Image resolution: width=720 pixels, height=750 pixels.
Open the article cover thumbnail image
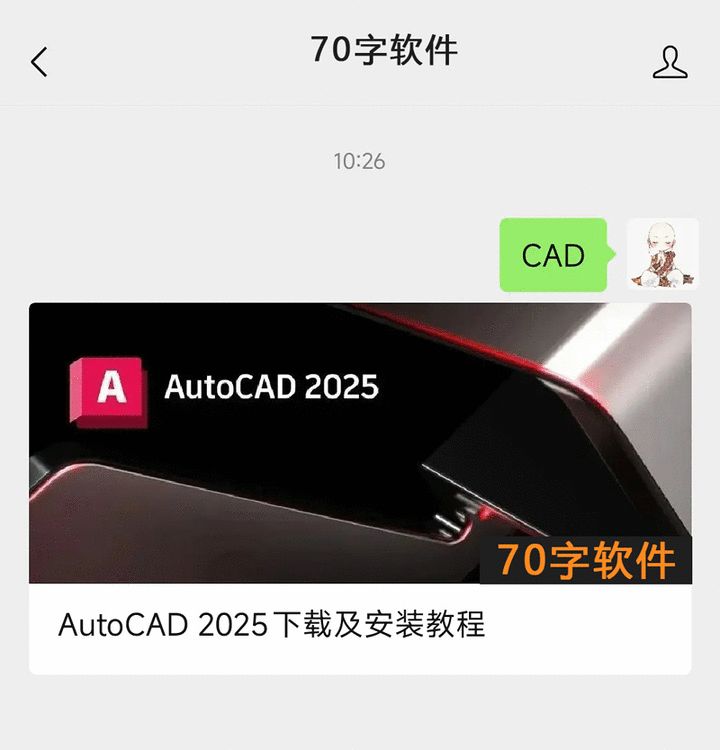point(360,440)
